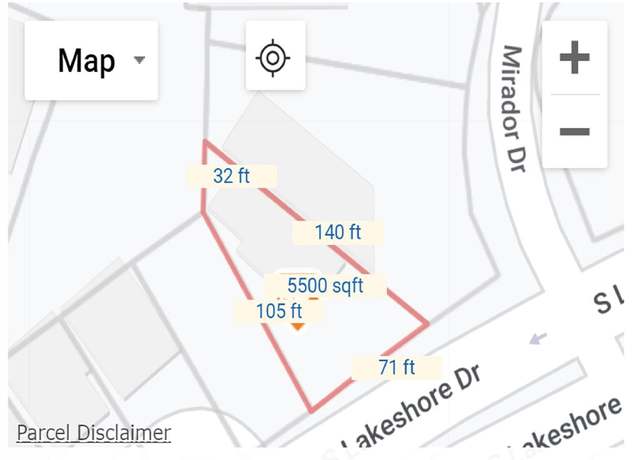Open the Map type dropdown
640x460 pixels.
[x=91, y=60]
